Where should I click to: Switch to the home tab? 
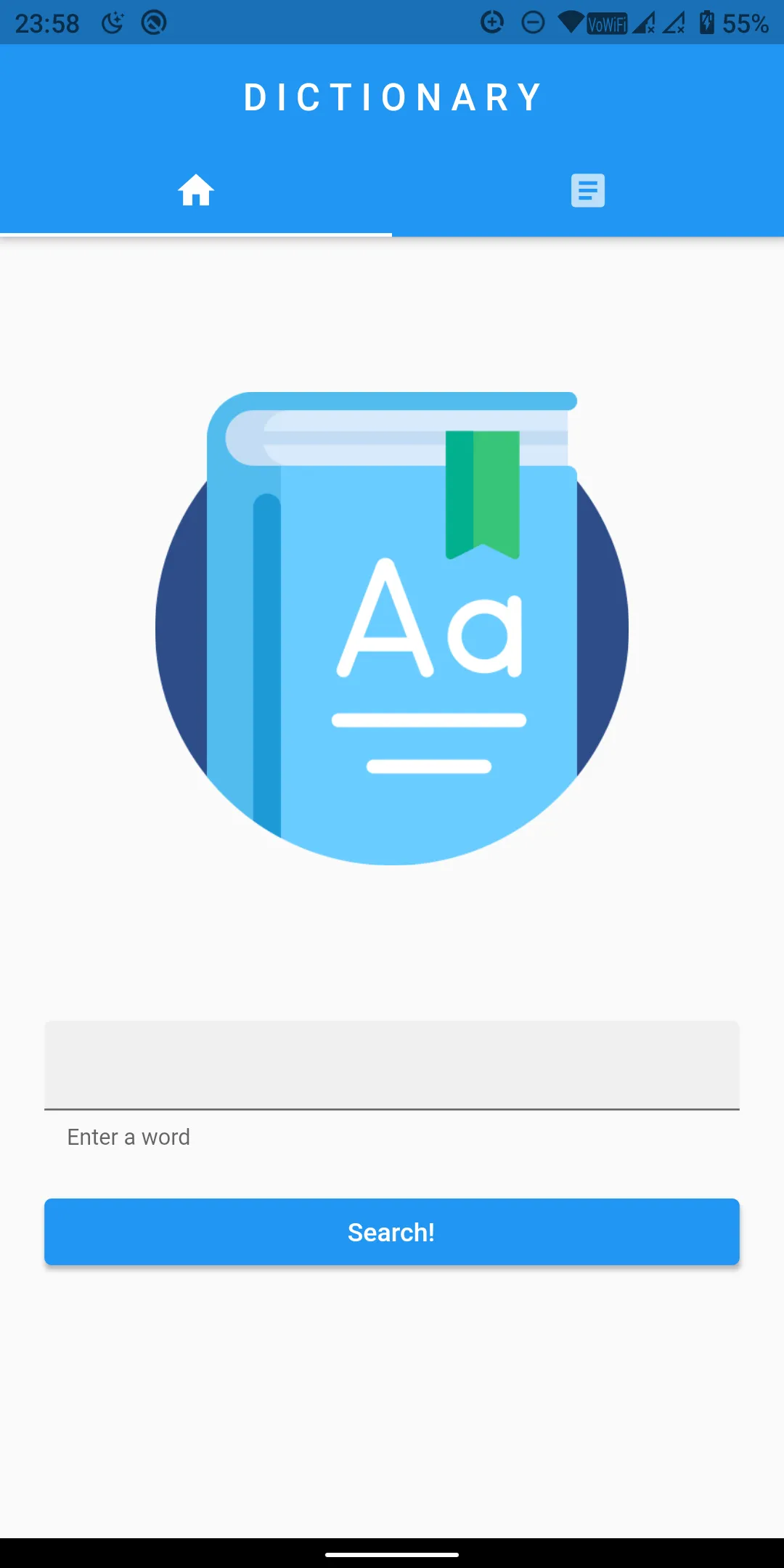coord(196,190)
